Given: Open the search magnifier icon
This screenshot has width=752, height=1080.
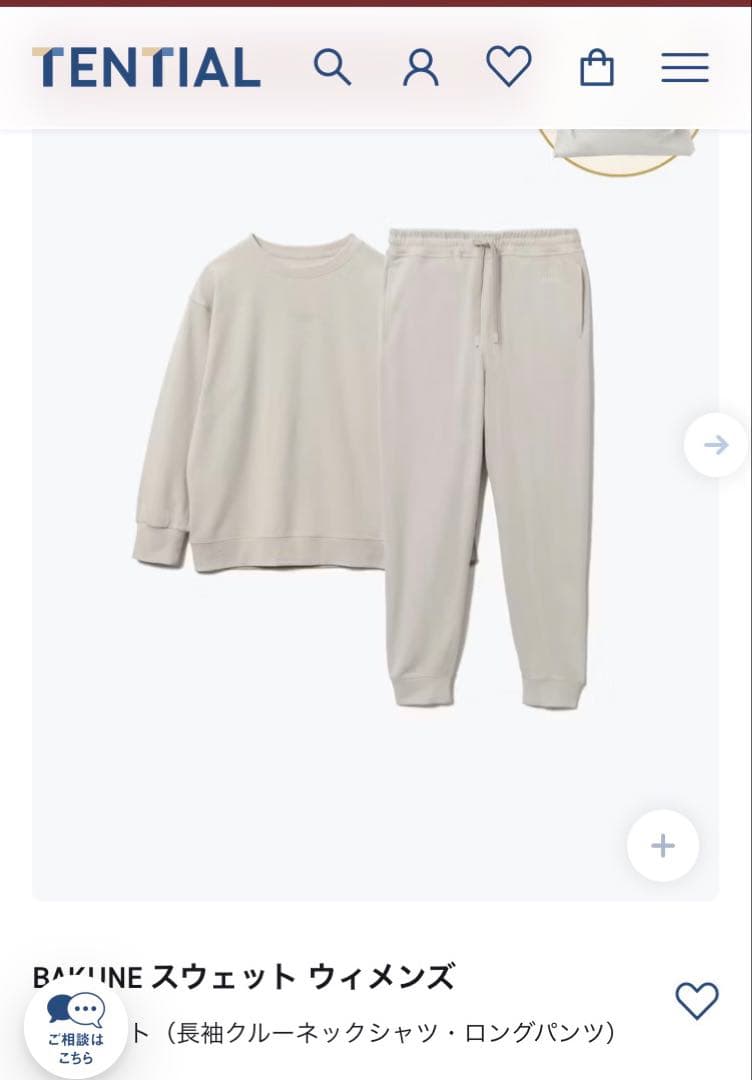Looking at the screenshot, I should [332, 67].
